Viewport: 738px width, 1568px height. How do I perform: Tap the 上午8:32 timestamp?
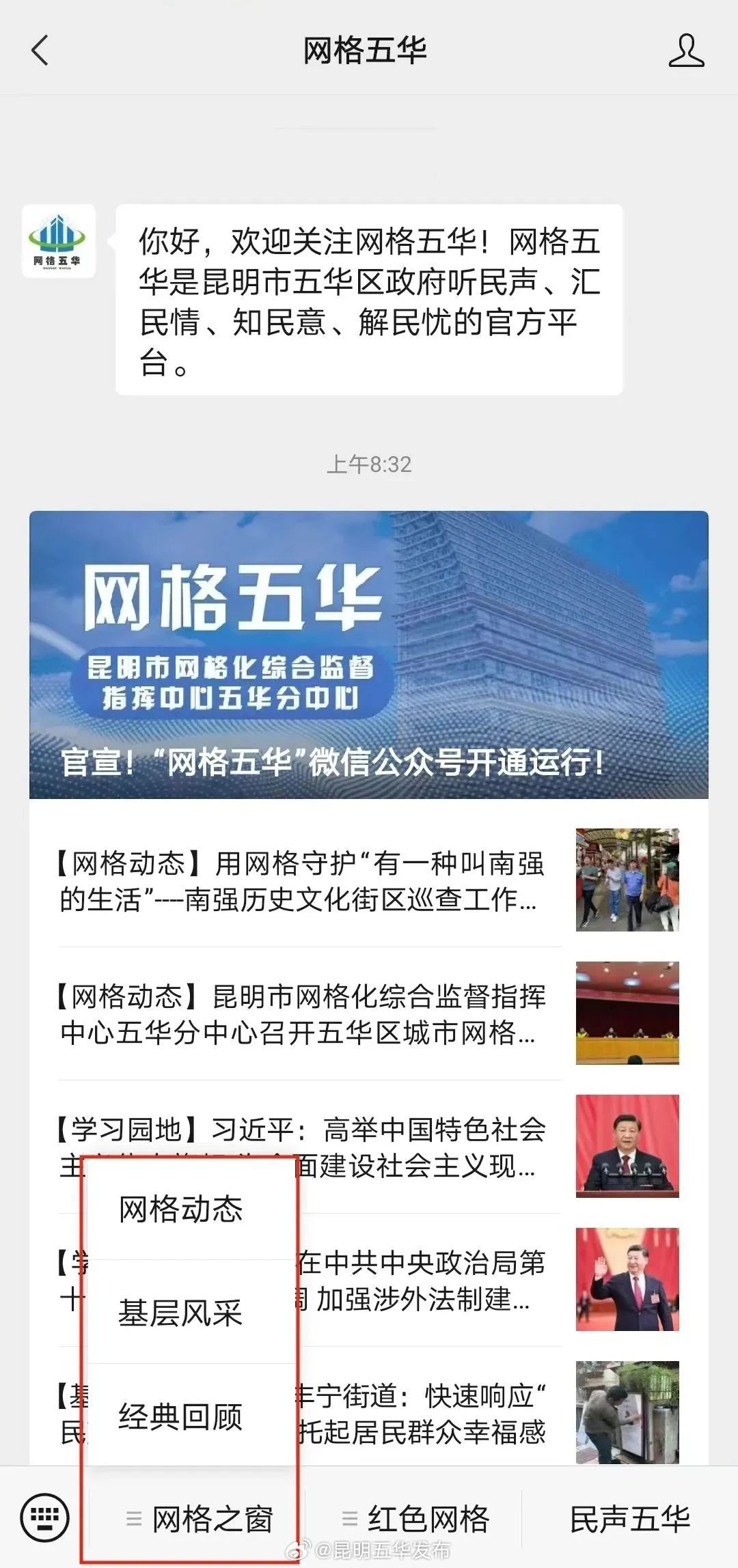369,463
